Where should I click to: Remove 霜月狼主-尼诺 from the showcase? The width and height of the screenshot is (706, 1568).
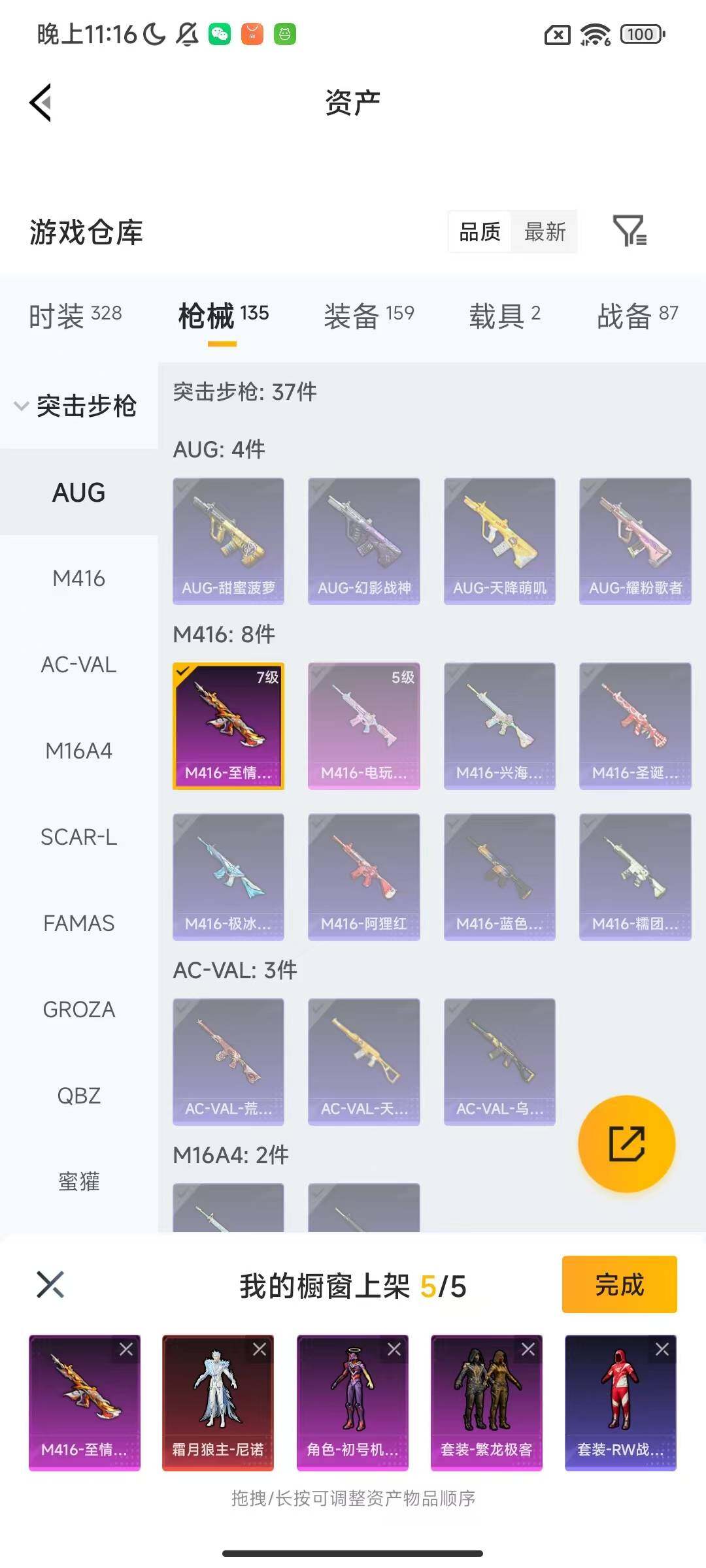pos(260,1349)
